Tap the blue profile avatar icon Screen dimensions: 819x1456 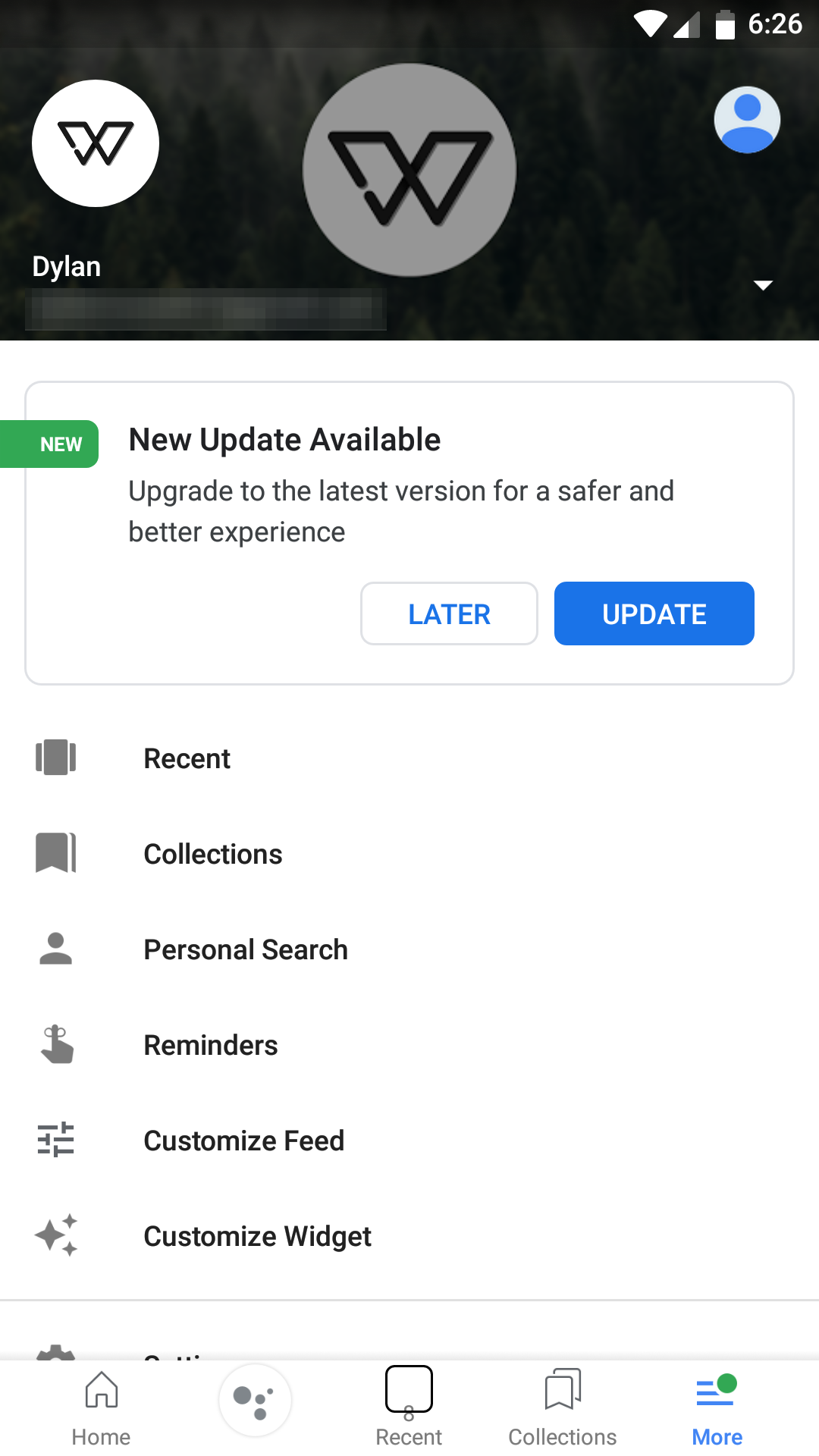coord(747,120)
